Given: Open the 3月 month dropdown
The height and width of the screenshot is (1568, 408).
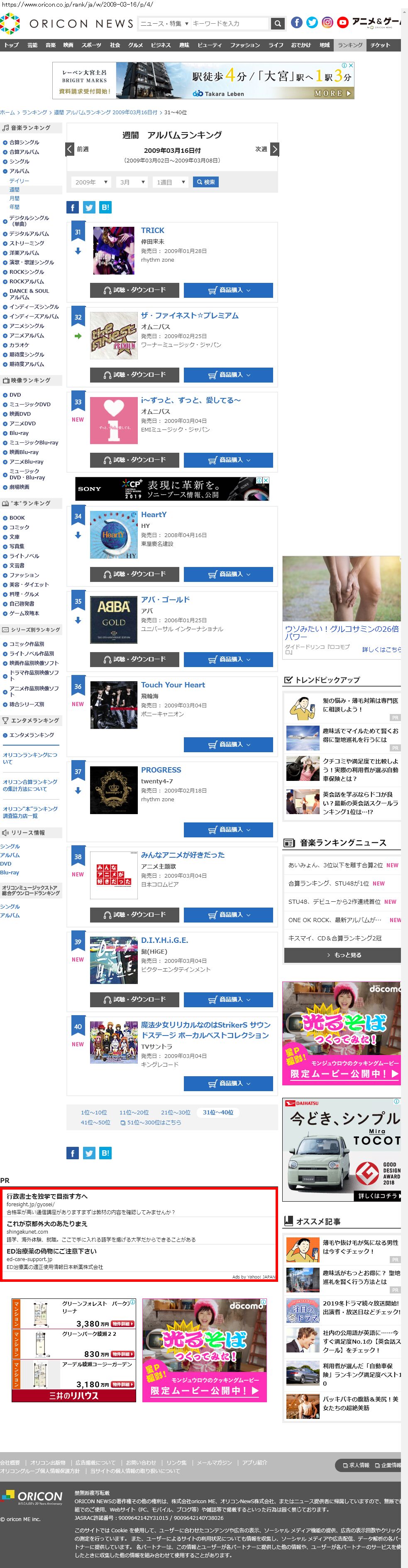Looking at the screenshot, I should (x=132, y=182).
